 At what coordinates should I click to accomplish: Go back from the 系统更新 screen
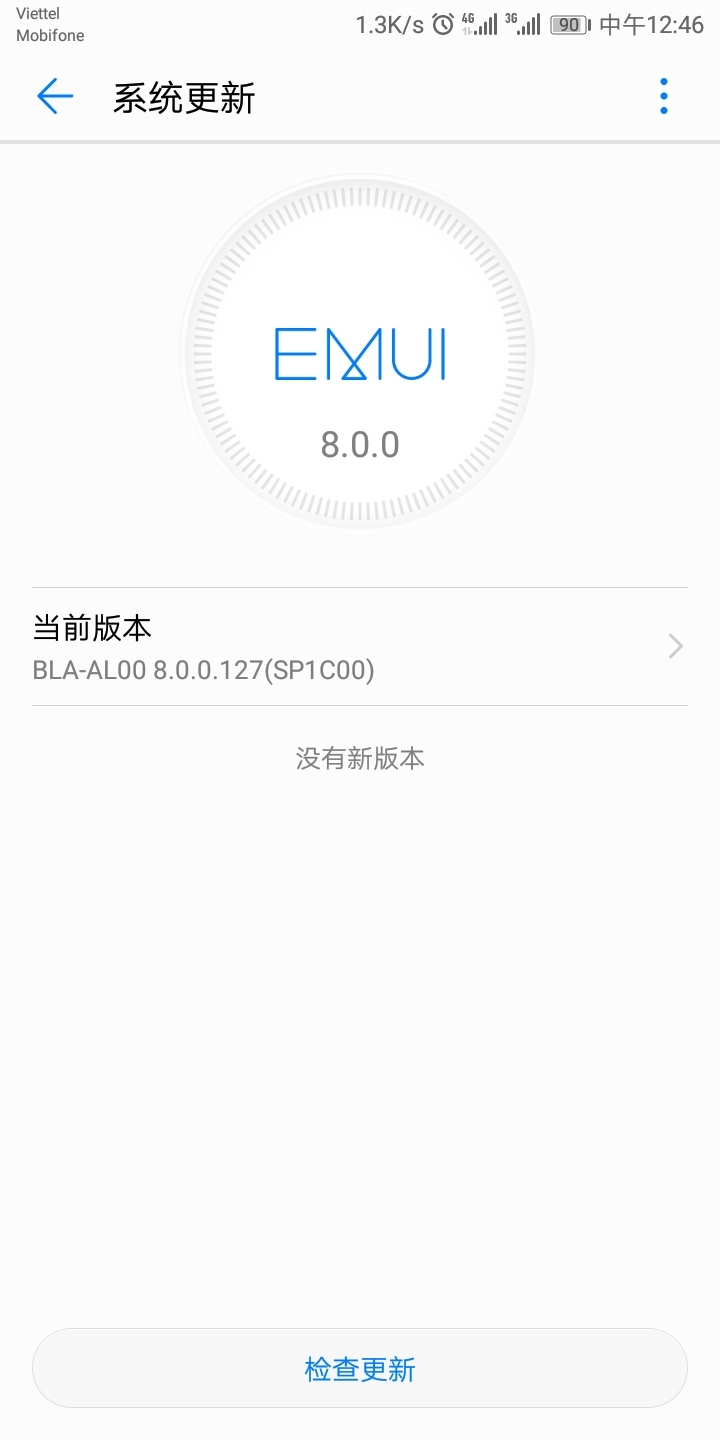pos(55,97)
